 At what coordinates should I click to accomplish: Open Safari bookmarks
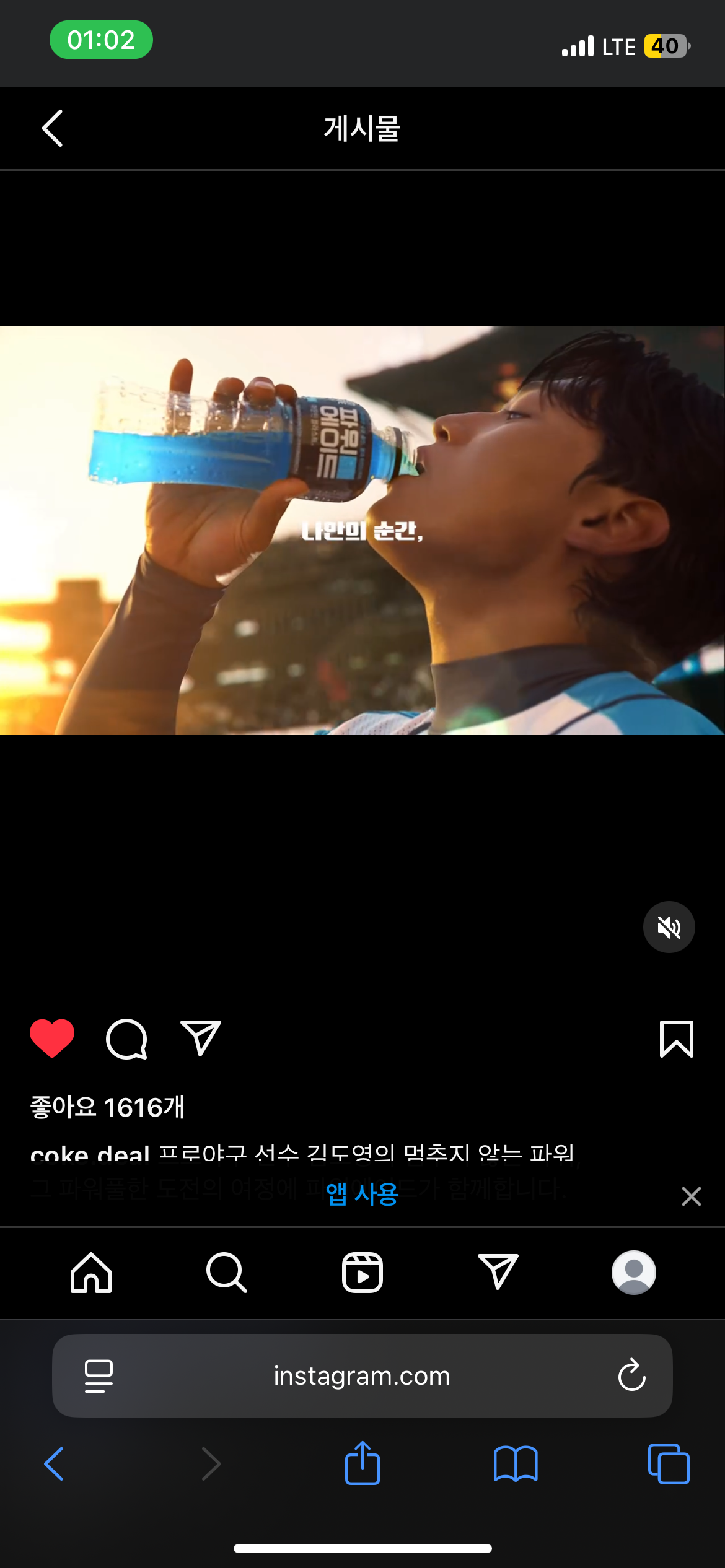click(x=516, y=1464)
